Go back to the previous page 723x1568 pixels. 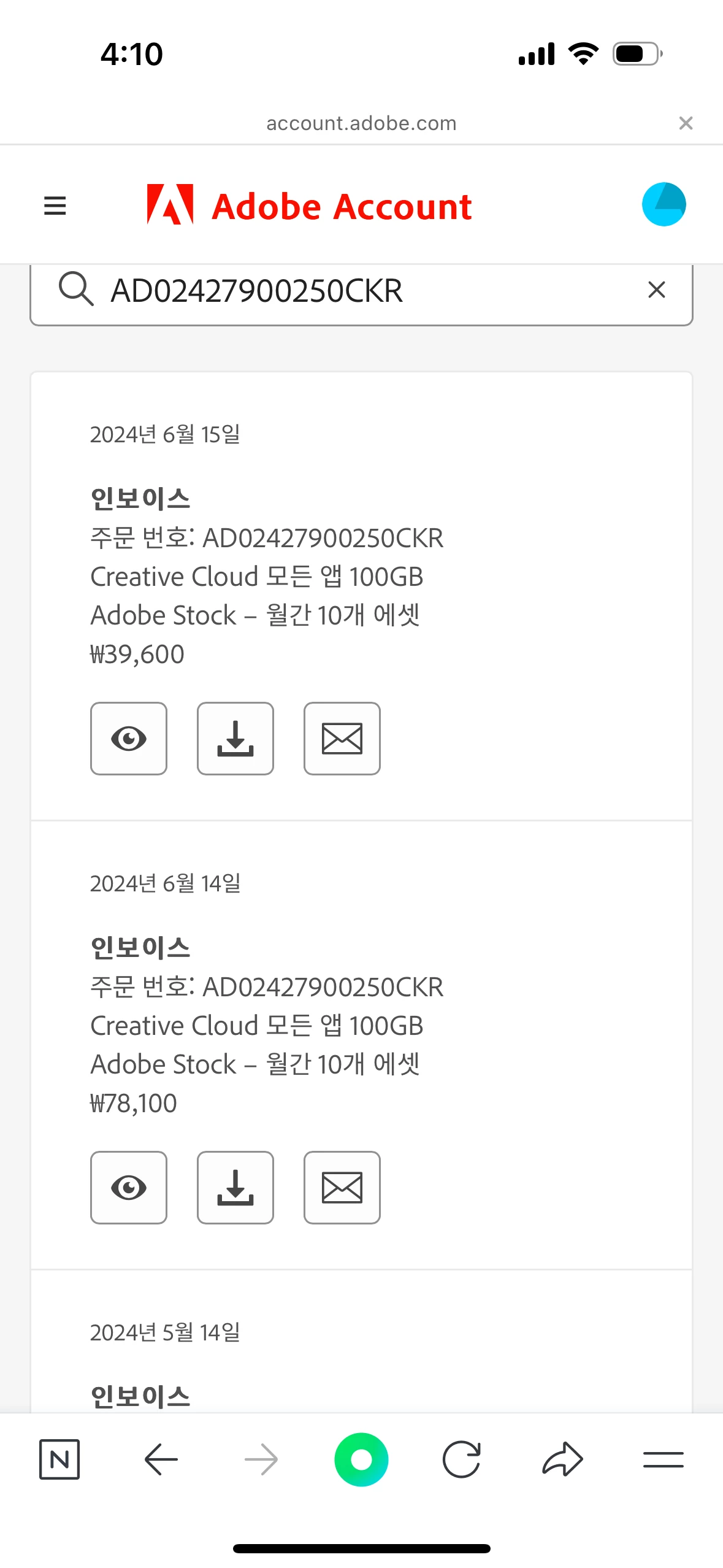[x=161, y=1459]
